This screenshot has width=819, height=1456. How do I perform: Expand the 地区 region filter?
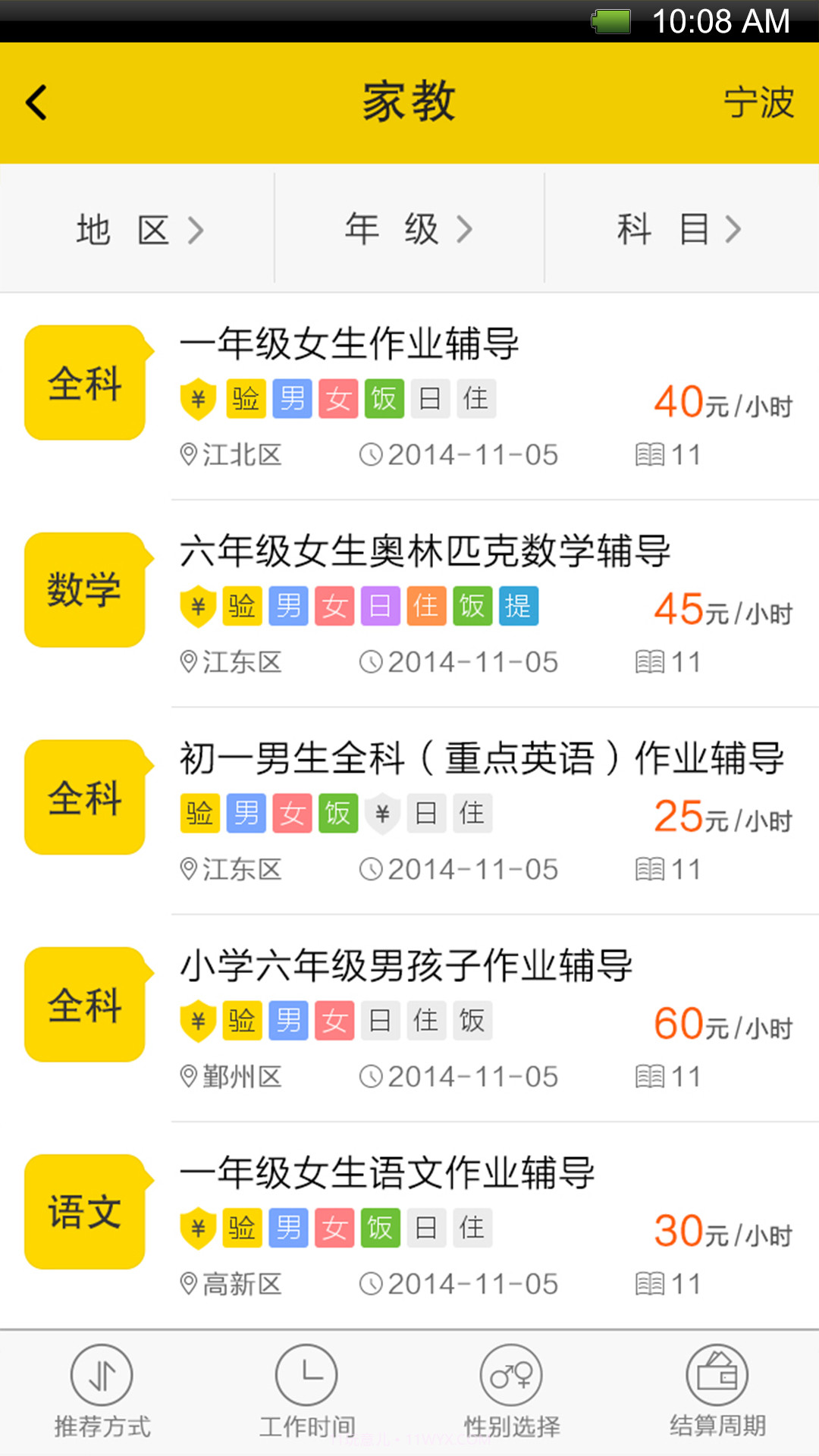(x=136, y=228)
